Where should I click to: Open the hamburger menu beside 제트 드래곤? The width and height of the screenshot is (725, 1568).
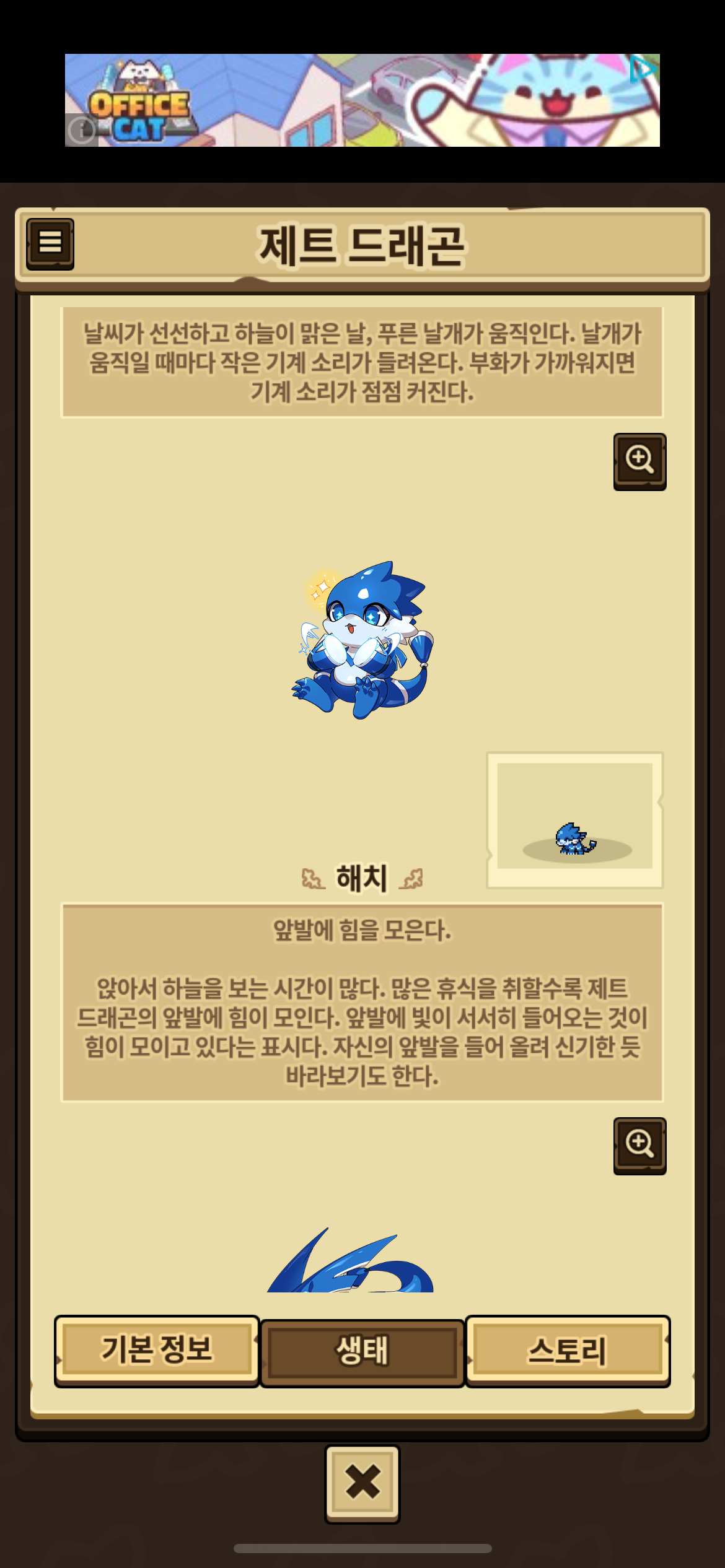click(x=50, y=243)
